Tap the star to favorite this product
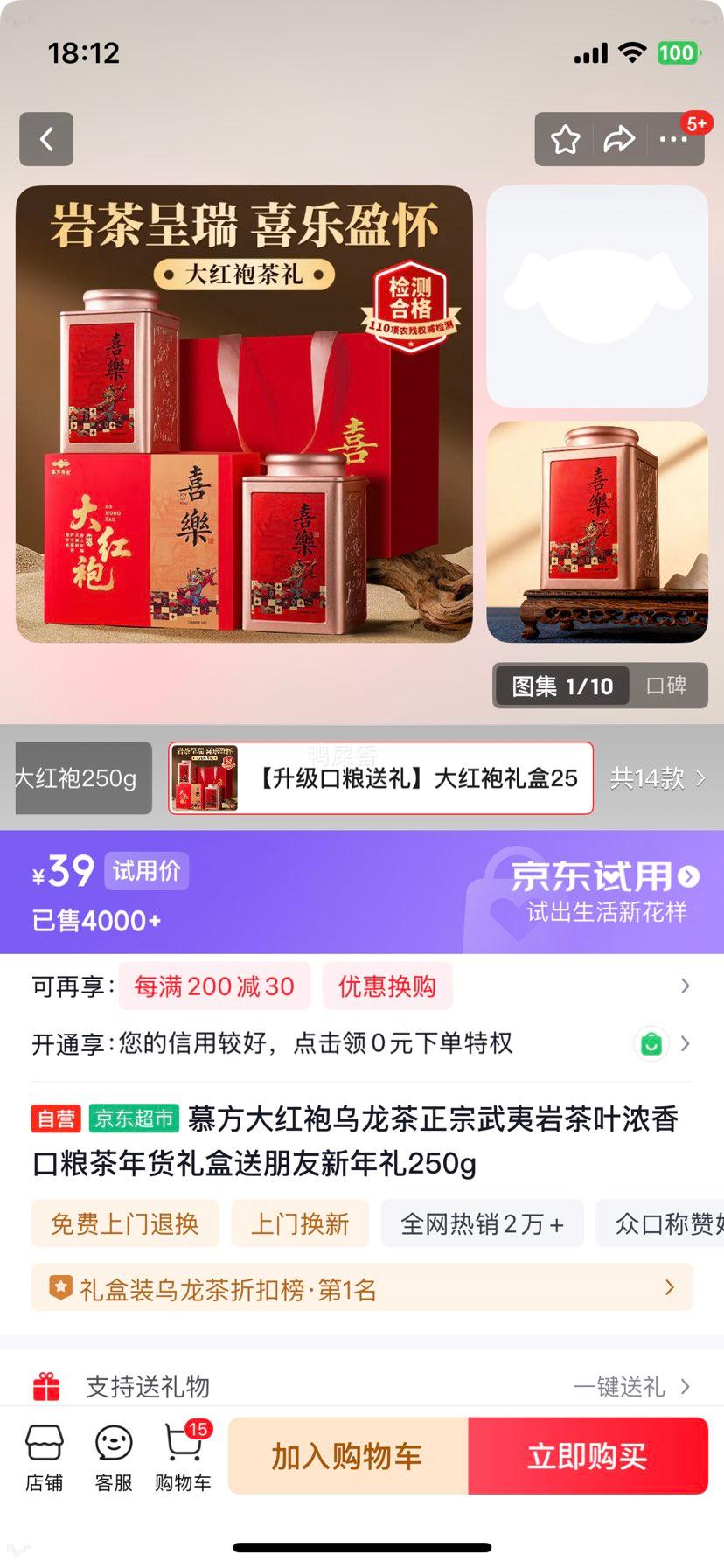 565,139
